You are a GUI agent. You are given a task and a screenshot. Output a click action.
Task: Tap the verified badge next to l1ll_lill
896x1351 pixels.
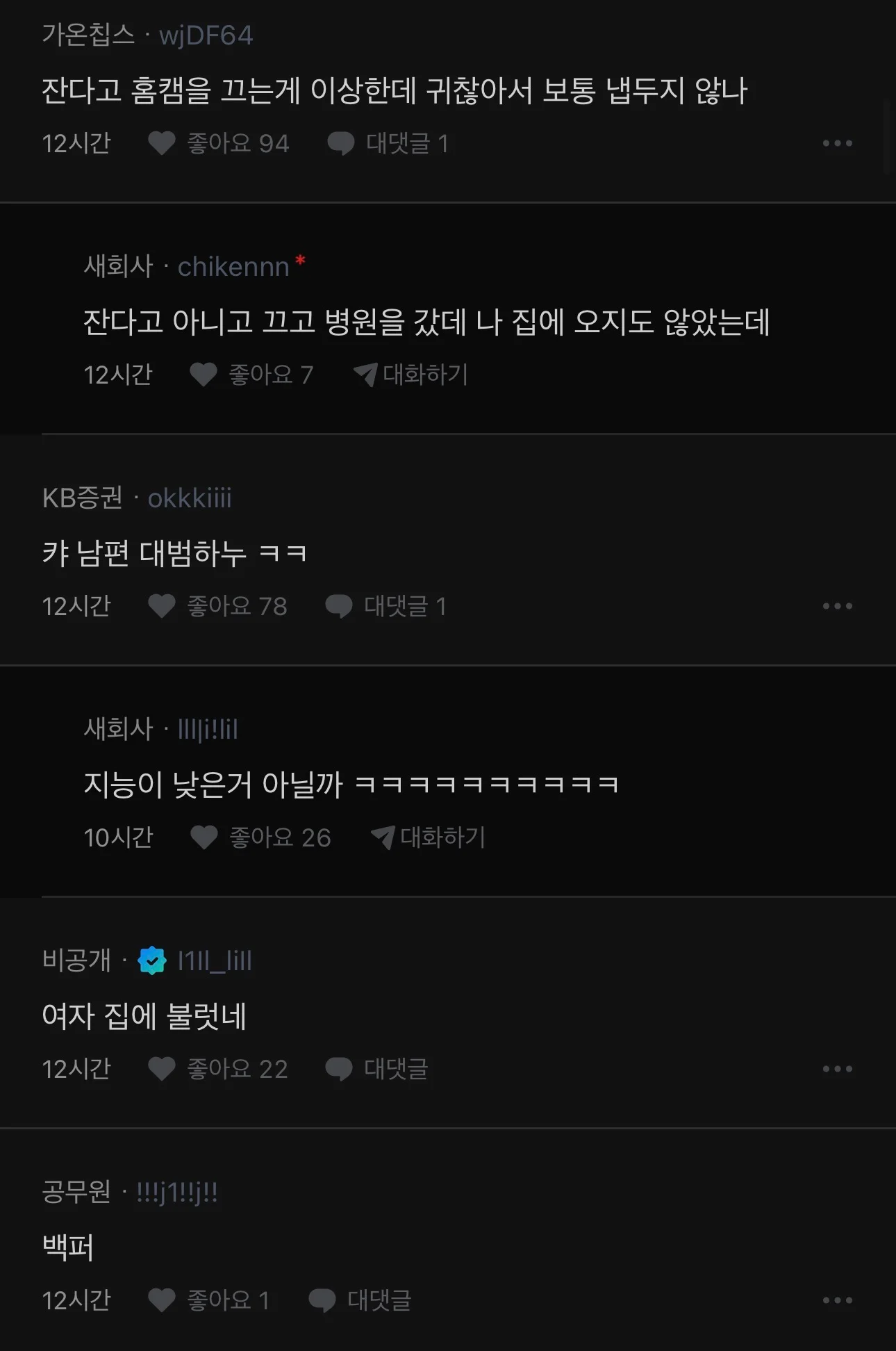(x=151, y=960)
